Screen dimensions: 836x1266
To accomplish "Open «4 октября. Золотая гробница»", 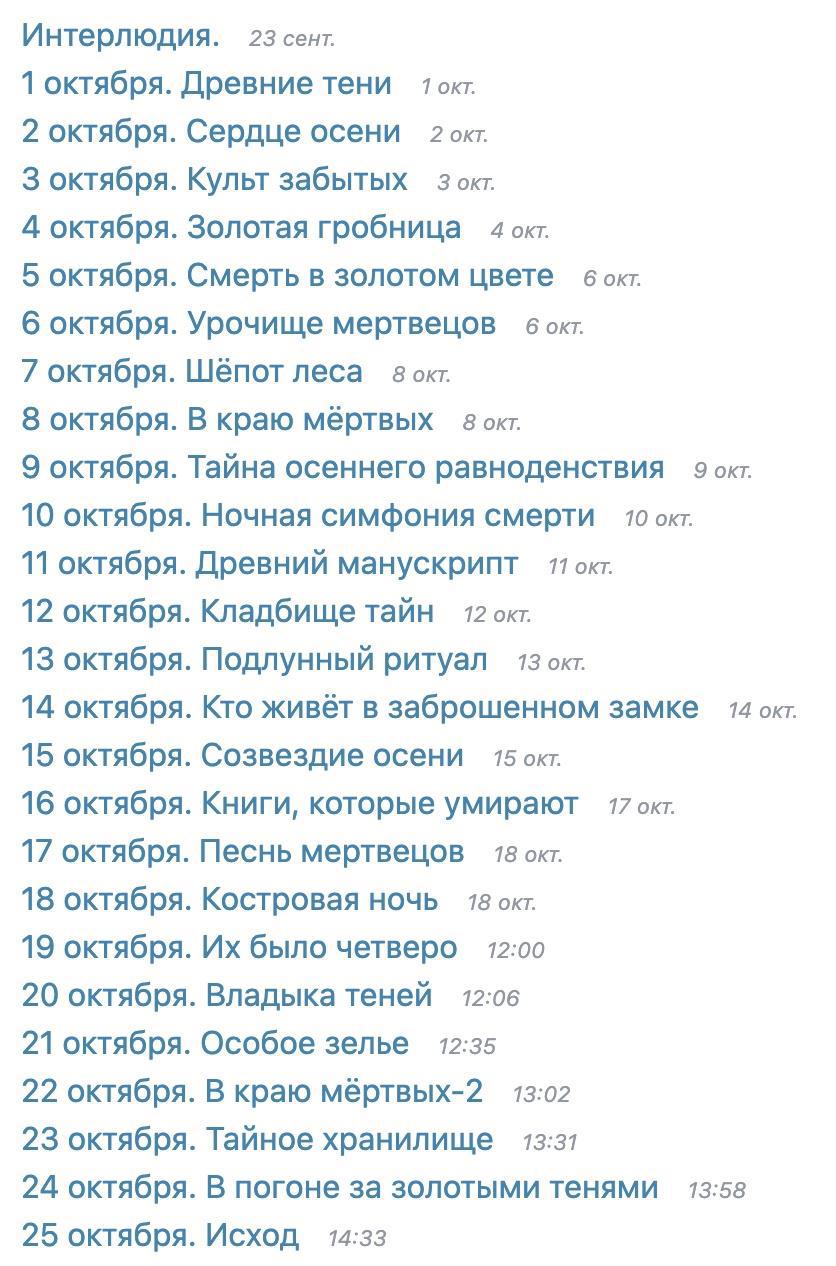I will [241, 228].
